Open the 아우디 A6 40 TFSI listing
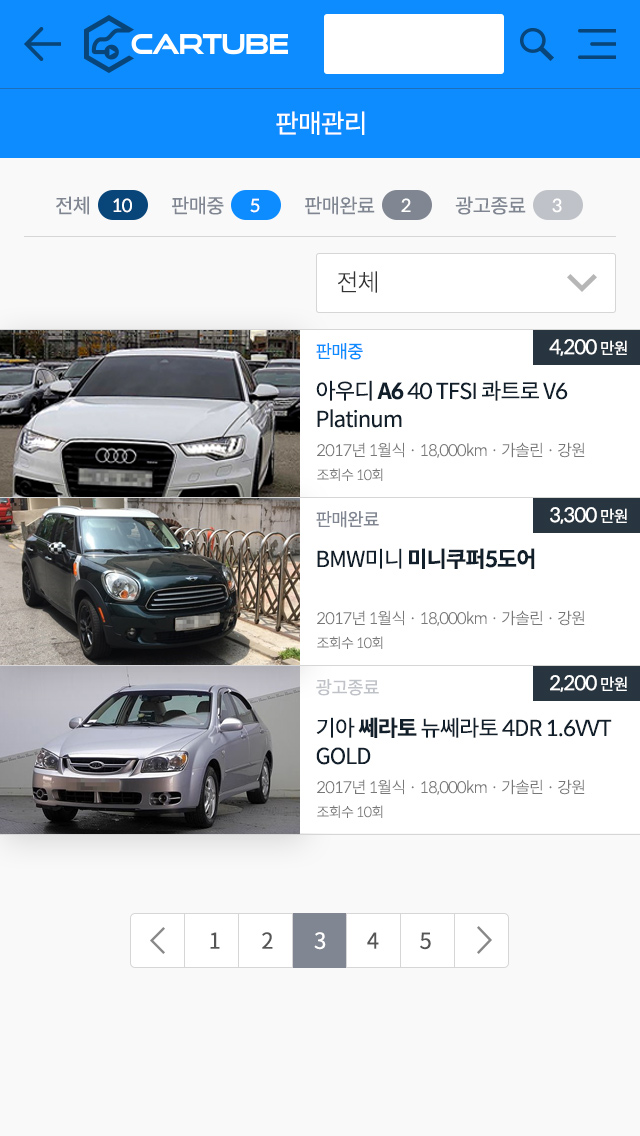 [320, 414]
